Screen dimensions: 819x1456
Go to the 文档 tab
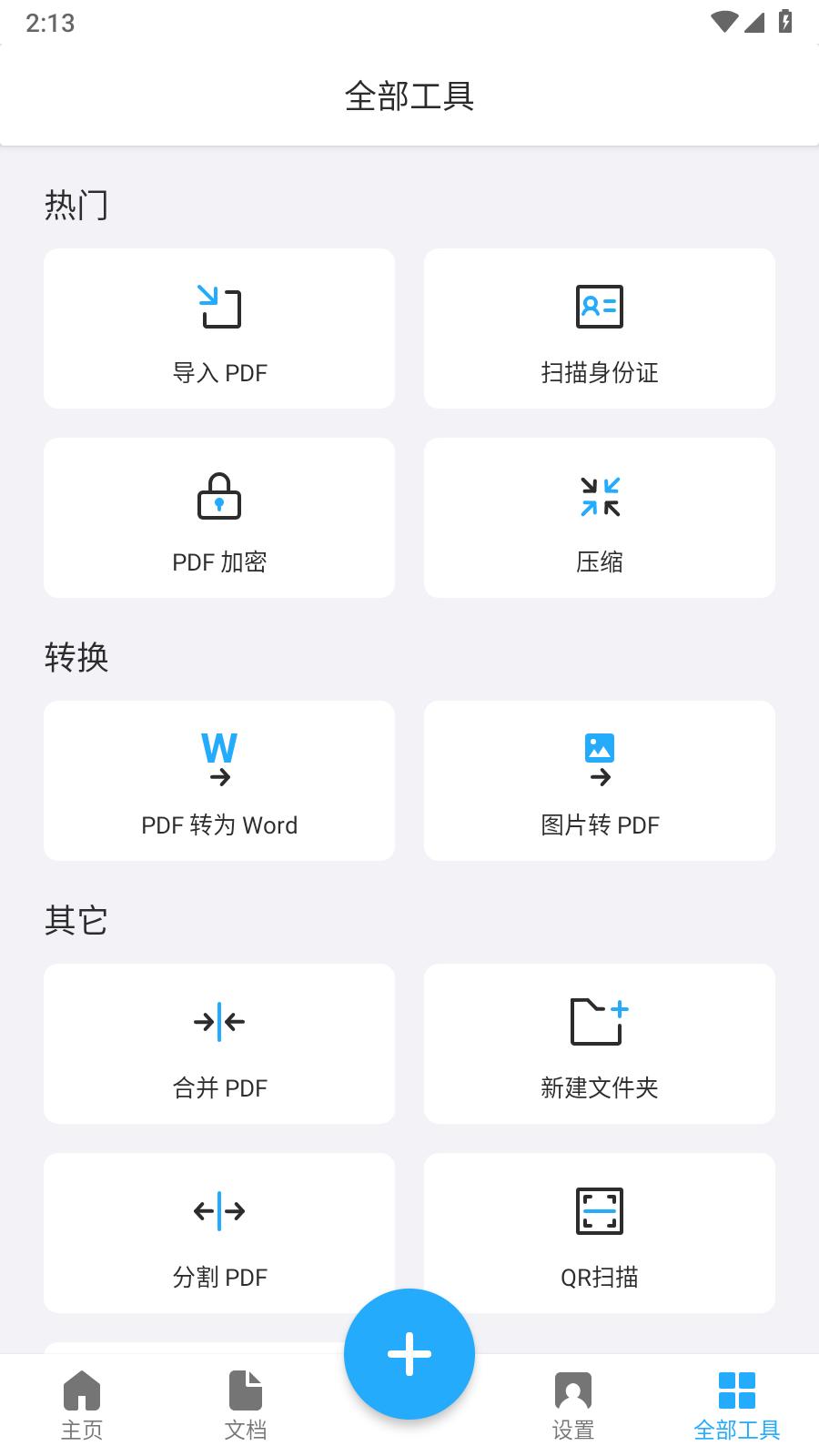pos(246,1406)
